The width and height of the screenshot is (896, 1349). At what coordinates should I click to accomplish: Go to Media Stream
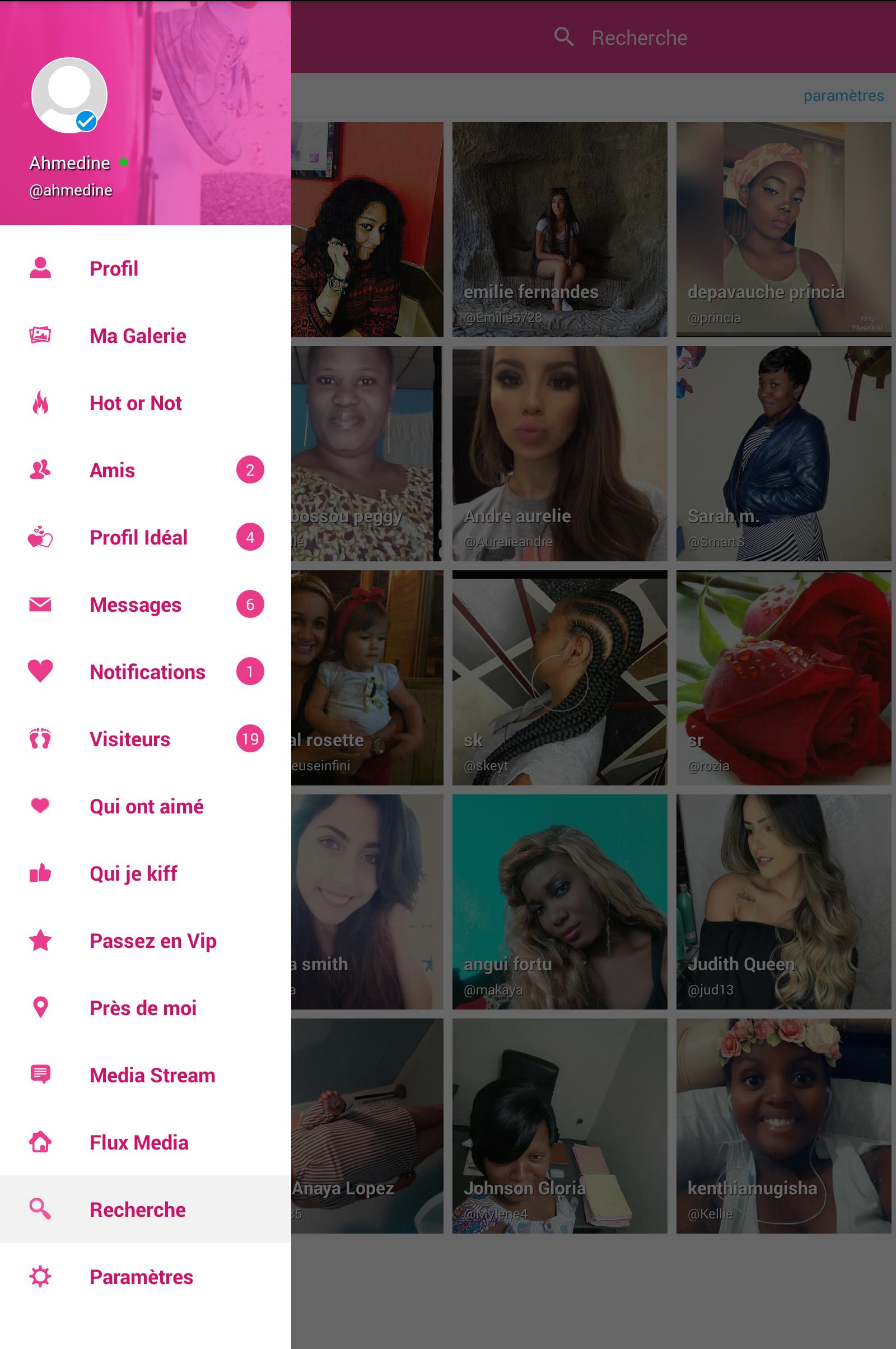pos(152,1075)
